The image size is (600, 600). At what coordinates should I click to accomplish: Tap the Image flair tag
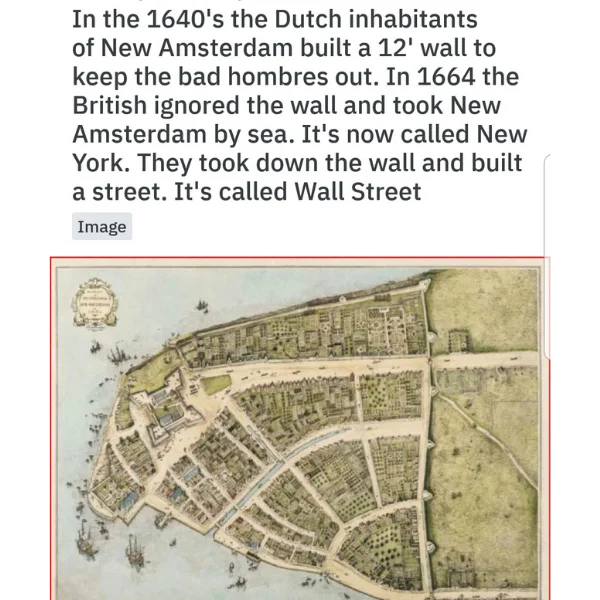point(102,227)
